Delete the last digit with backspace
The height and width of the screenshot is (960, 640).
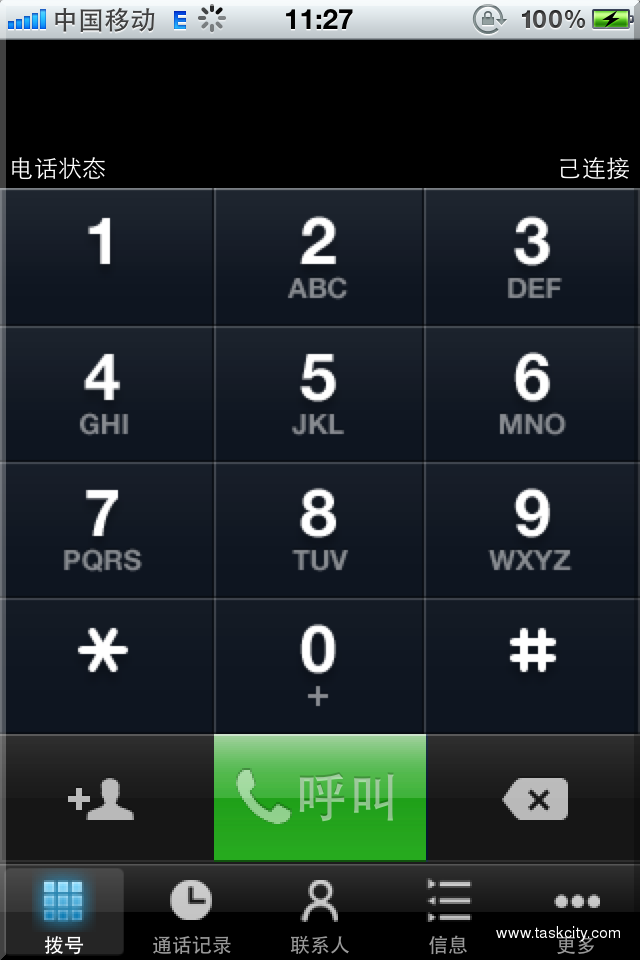click(x=534, y=798)
